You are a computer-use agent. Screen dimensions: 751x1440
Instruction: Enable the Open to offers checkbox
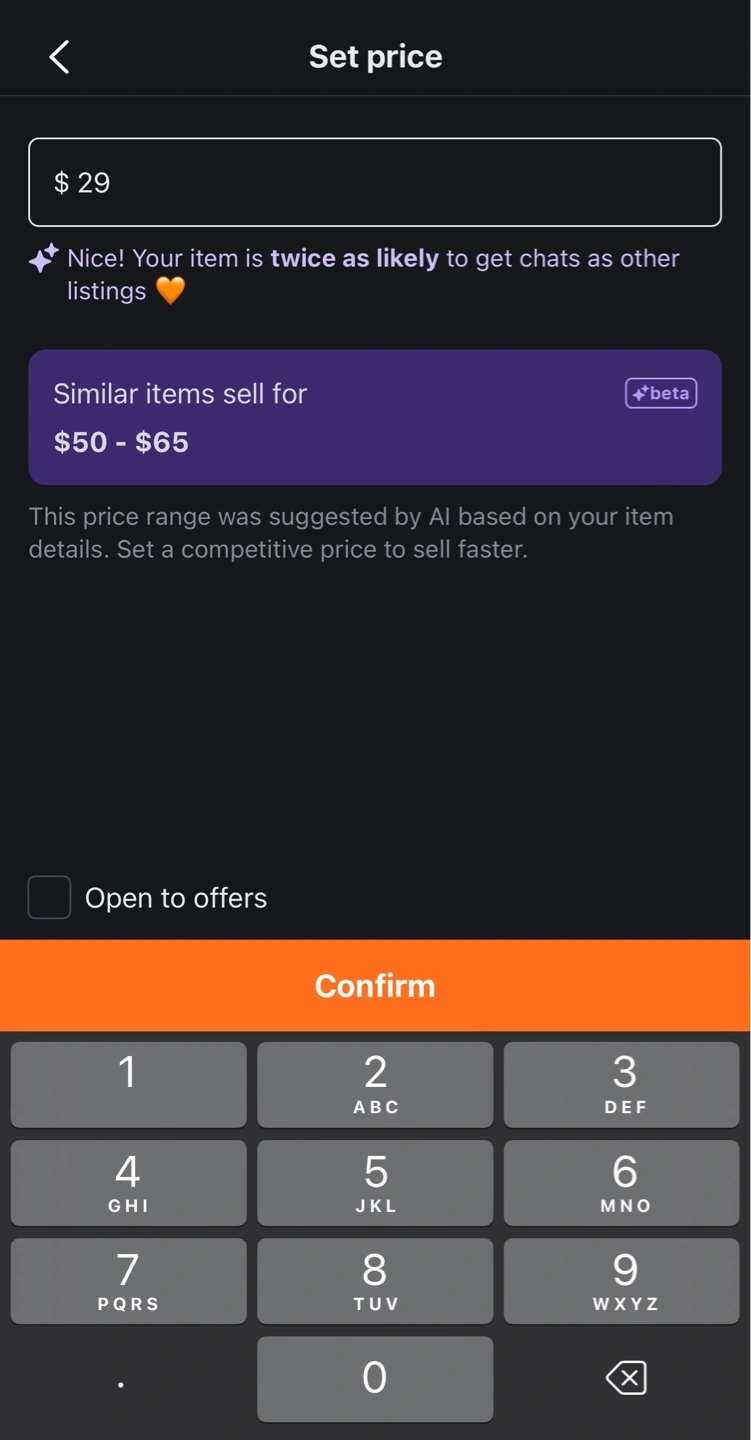tap(49, 897)
